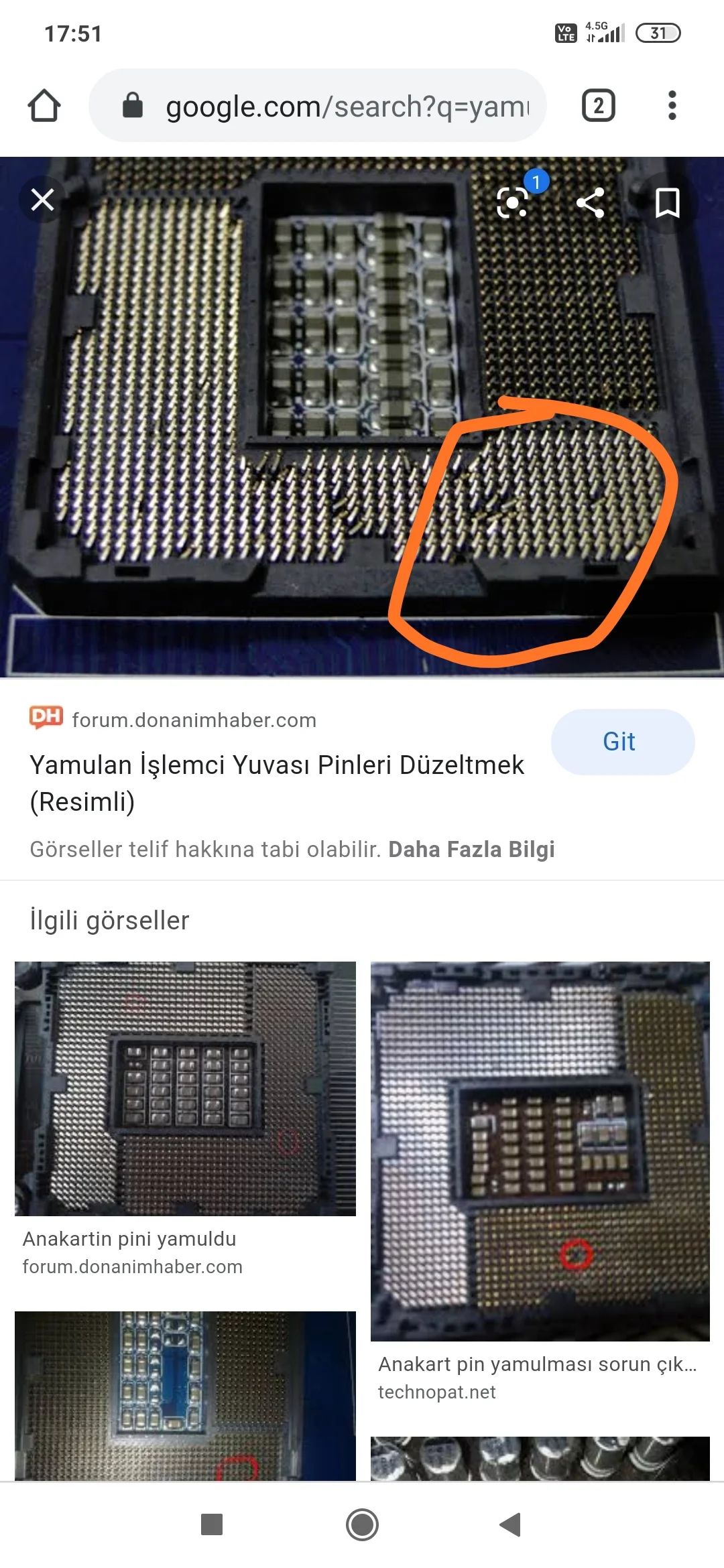This screenshot has width=724, height=1568.
Task: Open the Daha Fazla Bilgi link
Action: [471, 849]
